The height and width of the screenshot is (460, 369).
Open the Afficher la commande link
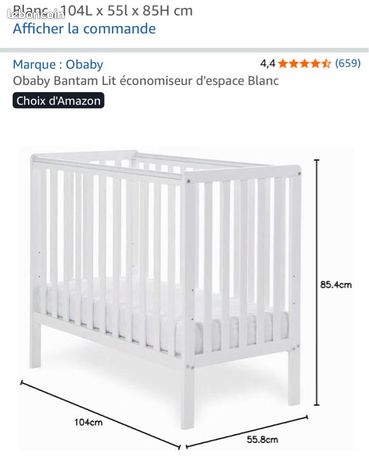[x=84, y=29]
